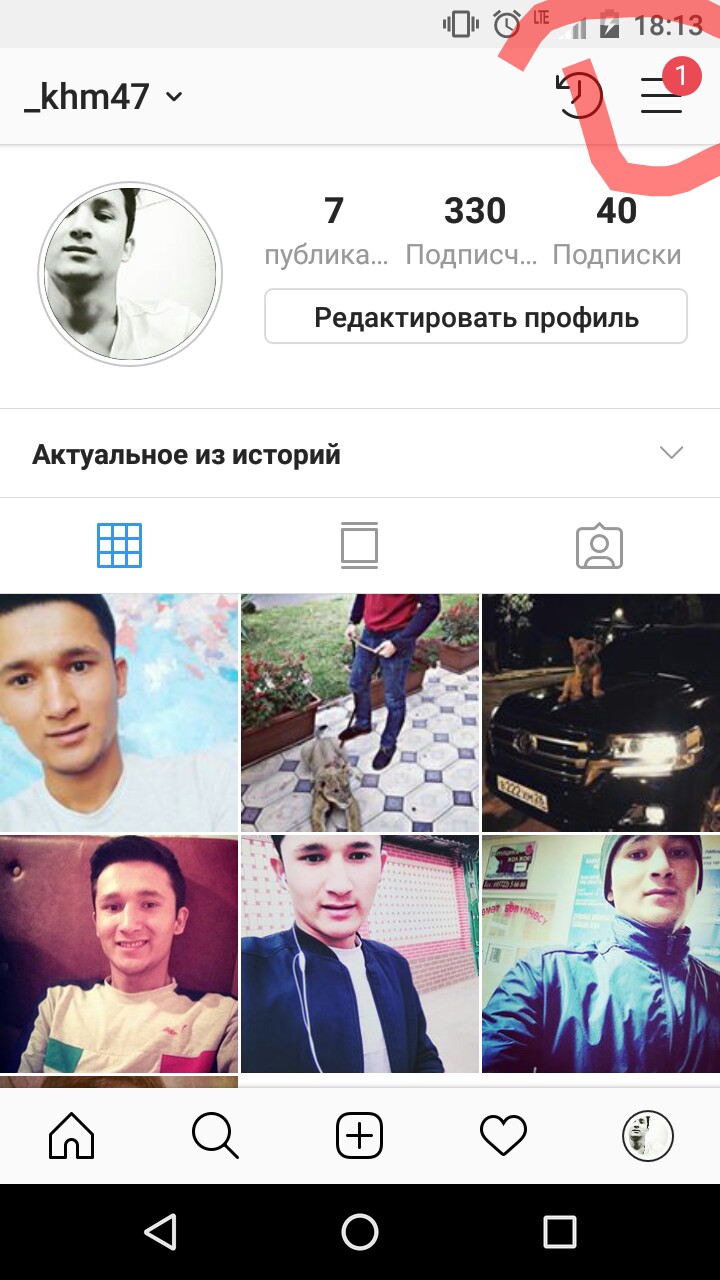Go to the home feed tab
This screenshot has height=1280, width=720.
coord(72,1136)
